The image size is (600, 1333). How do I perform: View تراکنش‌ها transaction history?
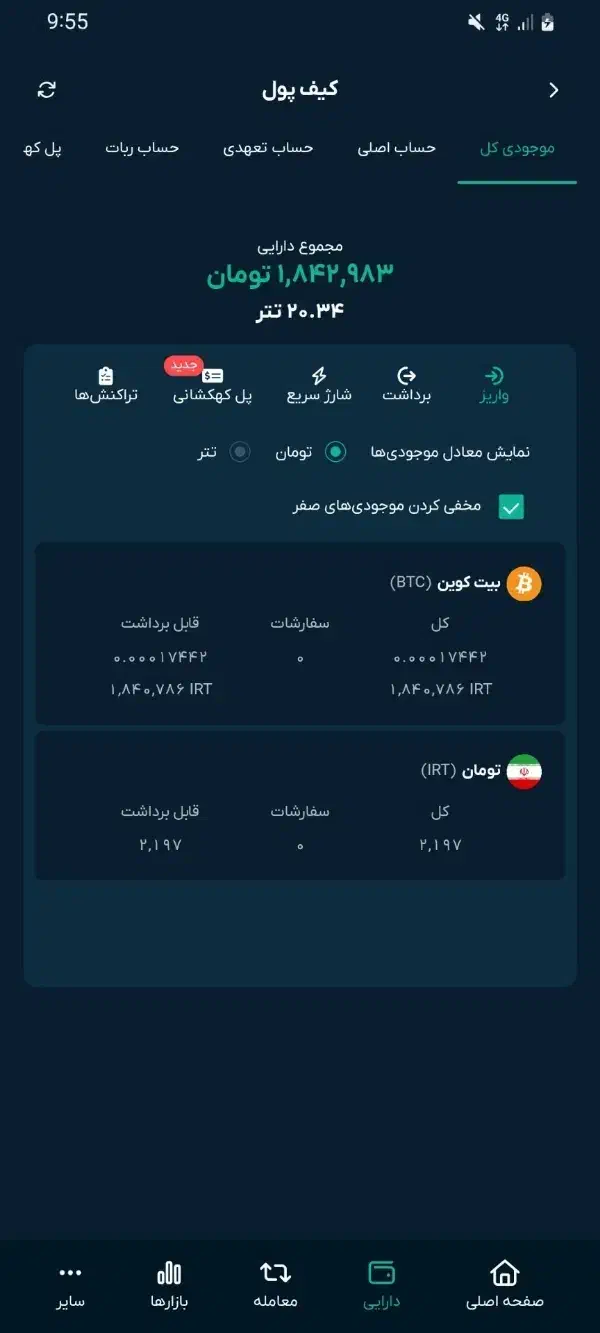click(106, 385)
